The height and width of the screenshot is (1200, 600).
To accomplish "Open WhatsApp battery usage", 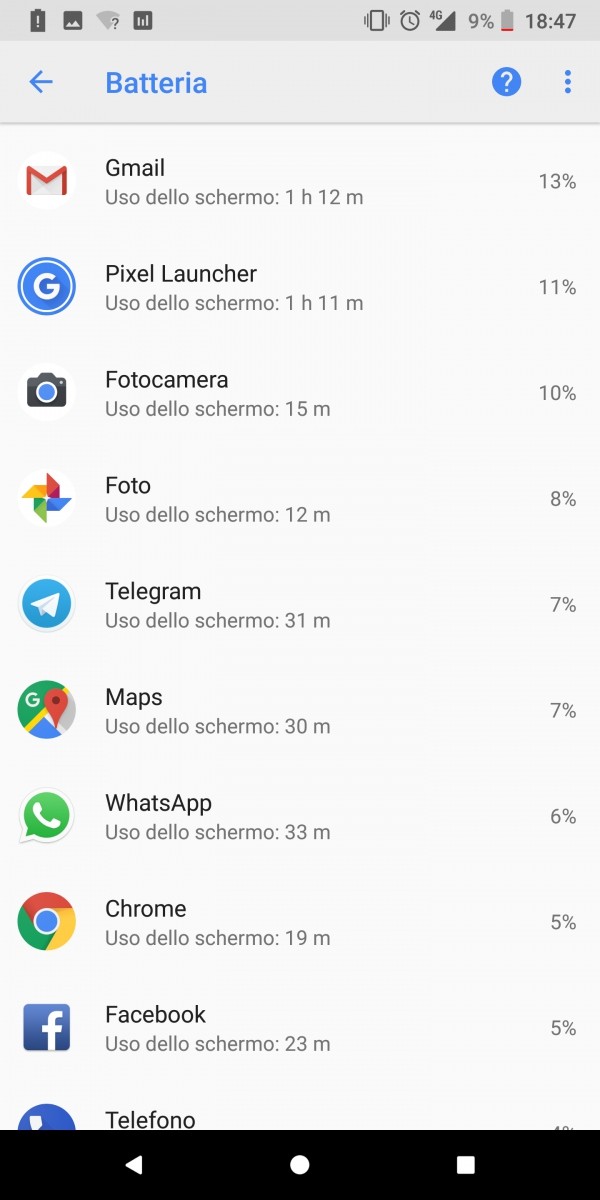I will pyautogui.click(x=300, y=817).
